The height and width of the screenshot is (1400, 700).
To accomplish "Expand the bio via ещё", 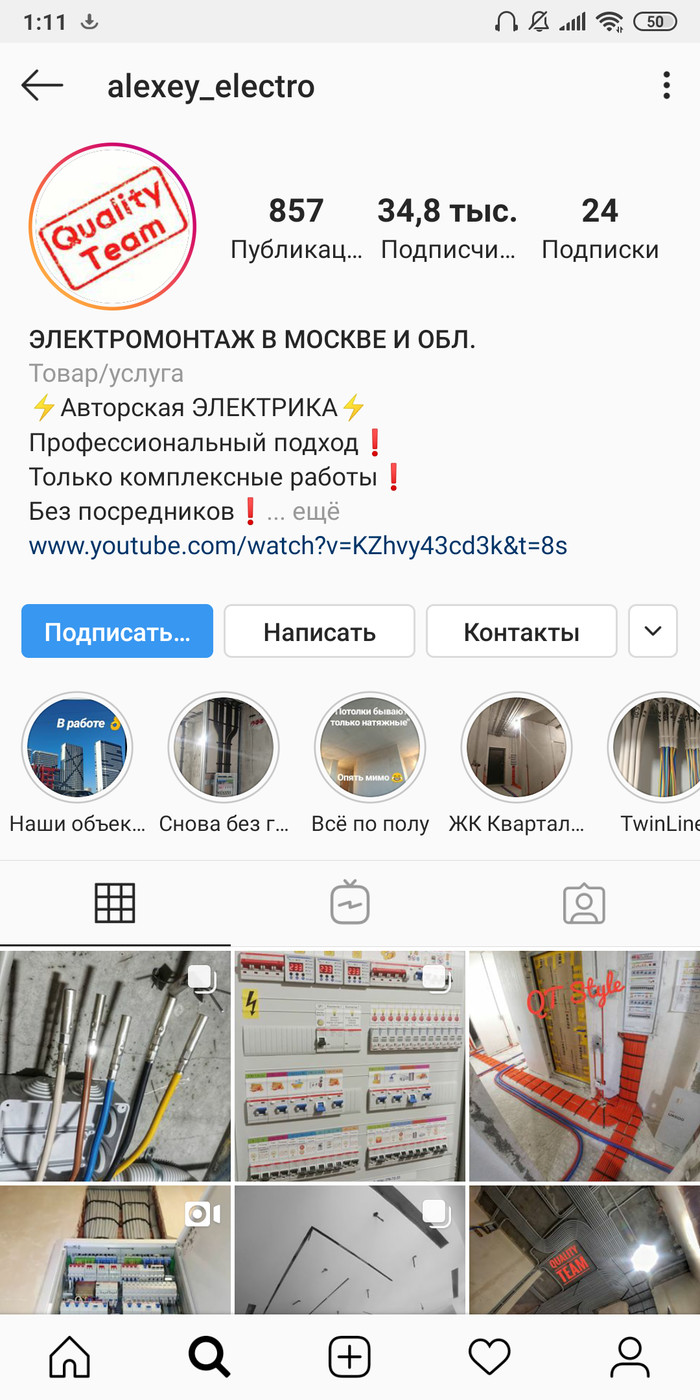I will pyautogui.click(x=316, y=512).
